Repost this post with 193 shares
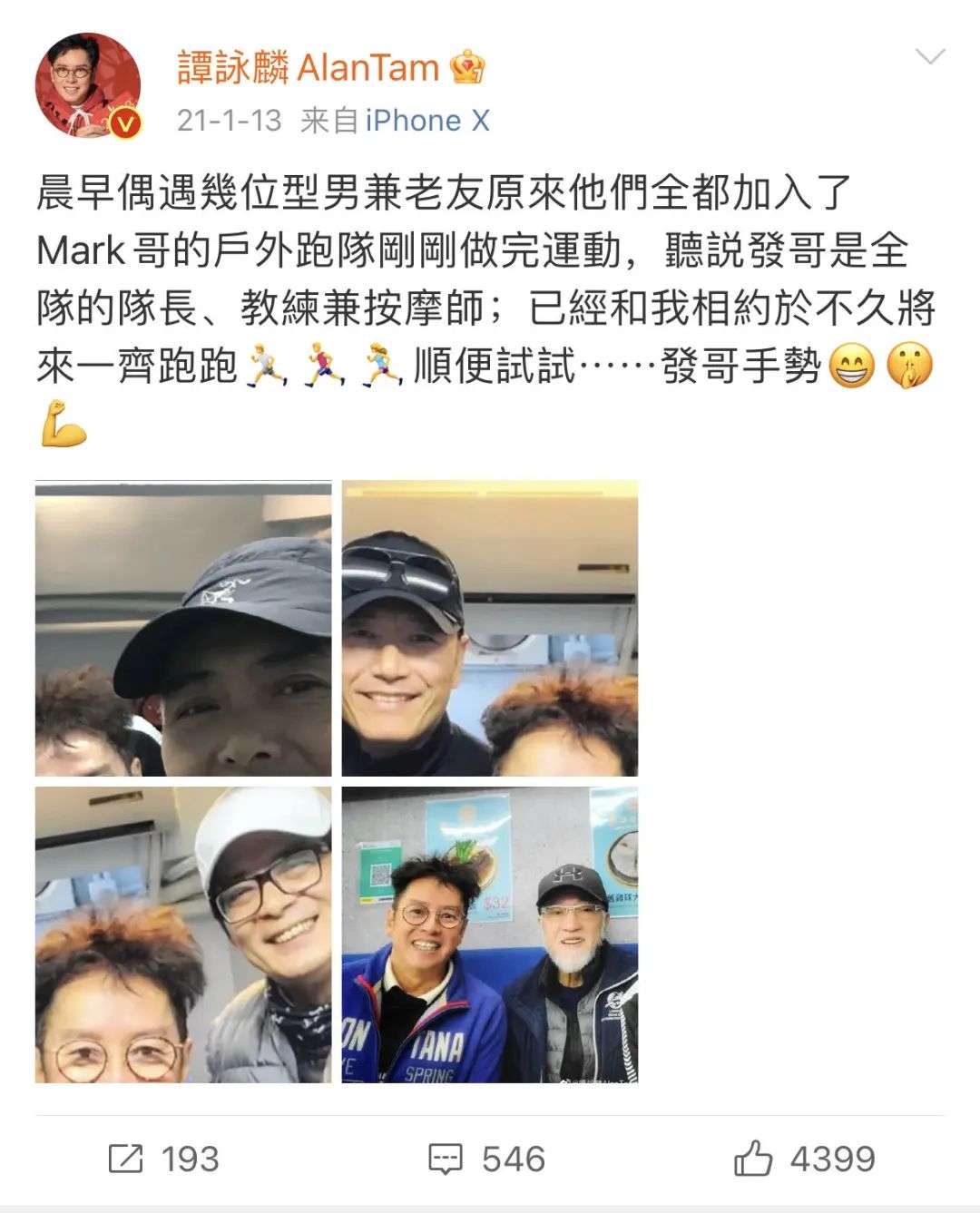Viewport: 980px width, 1213px height. (164, 1159)
